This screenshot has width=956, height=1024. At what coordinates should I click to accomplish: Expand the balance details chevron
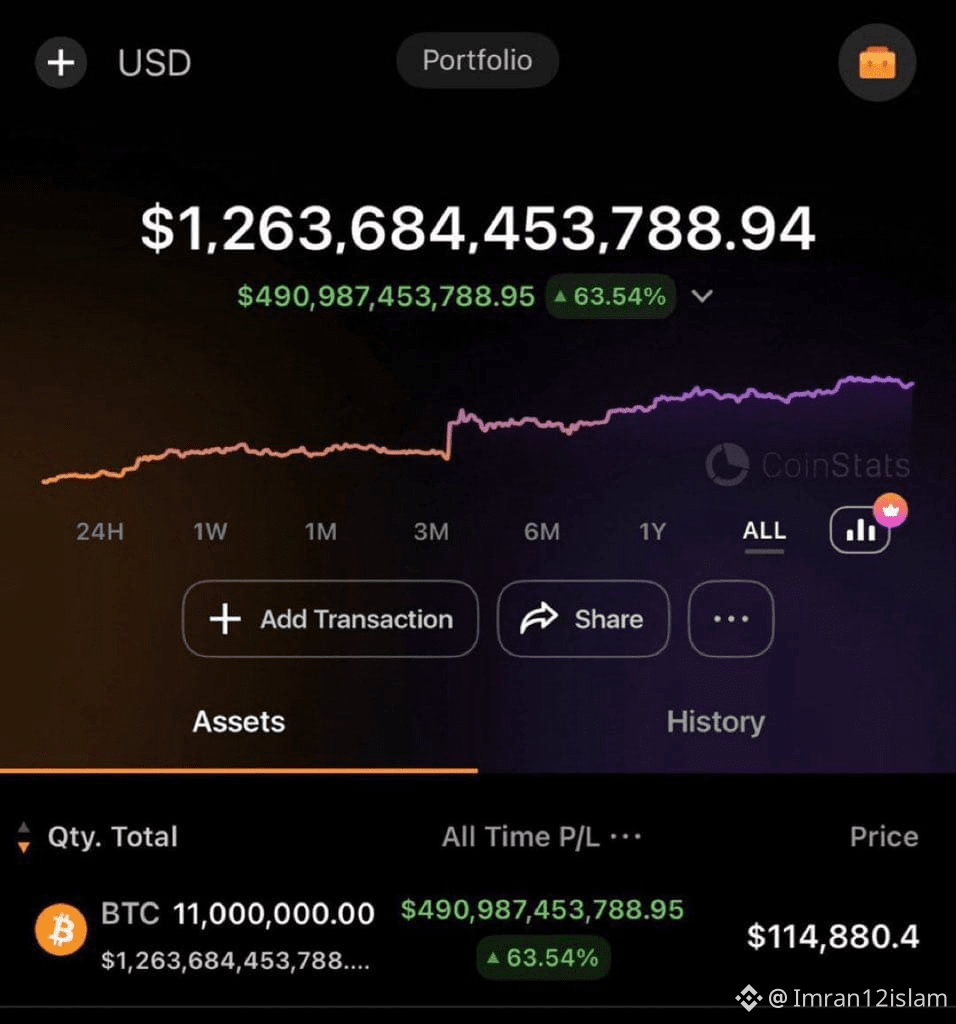click(701, 296)
